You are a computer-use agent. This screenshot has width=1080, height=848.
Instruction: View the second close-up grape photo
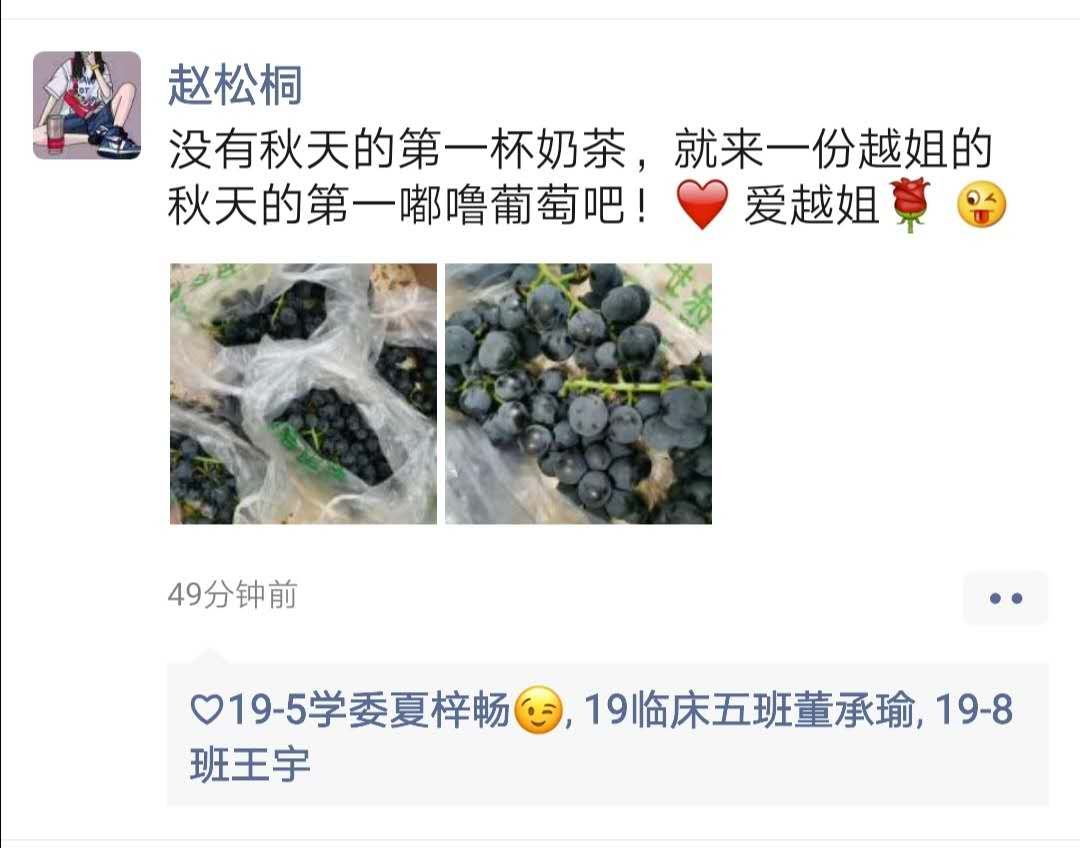[578, 393]
